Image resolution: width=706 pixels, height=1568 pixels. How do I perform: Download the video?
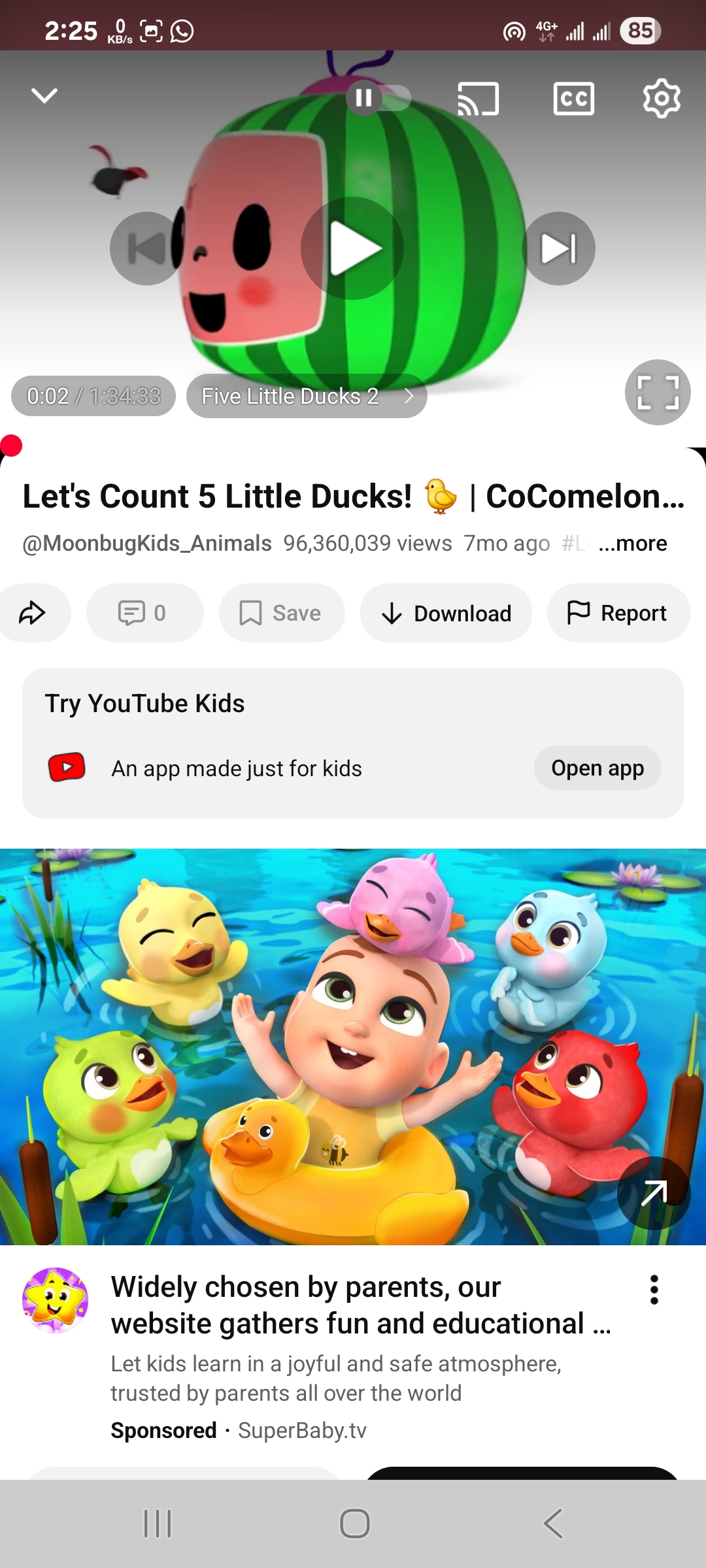click(x=446, y=613)
